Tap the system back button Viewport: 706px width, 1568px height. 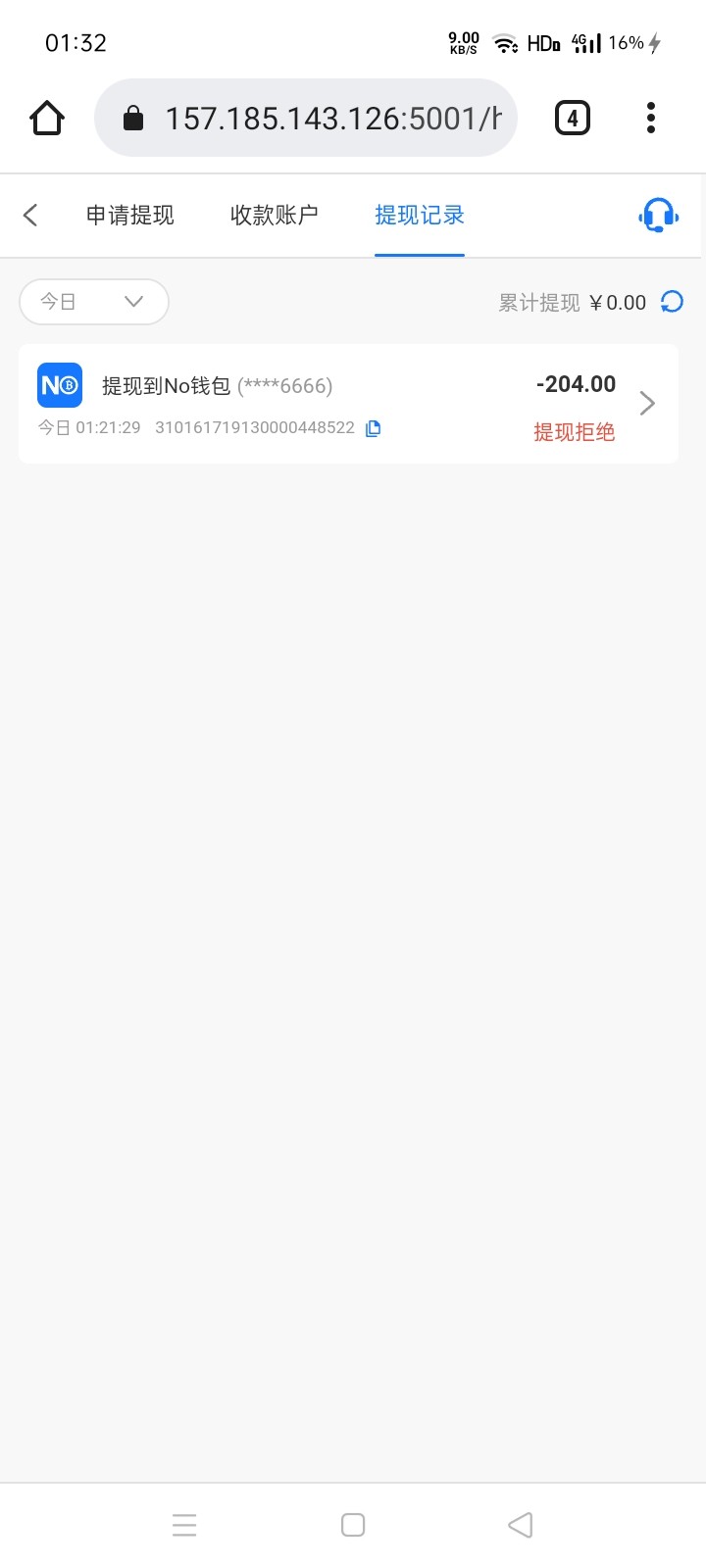point(521,1525)
